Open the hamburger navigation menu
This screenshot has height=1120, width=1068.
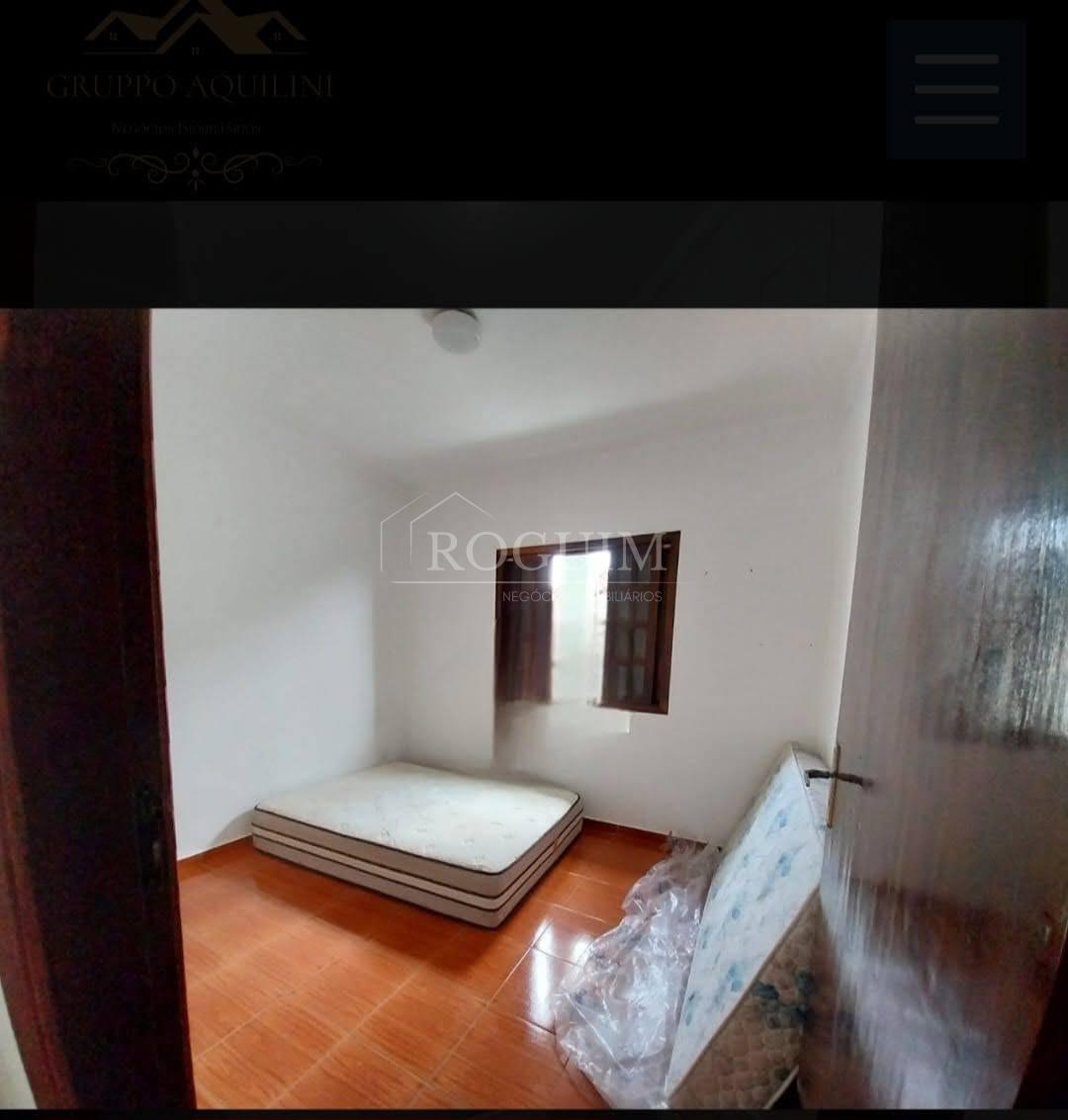[x=955, y=90]
